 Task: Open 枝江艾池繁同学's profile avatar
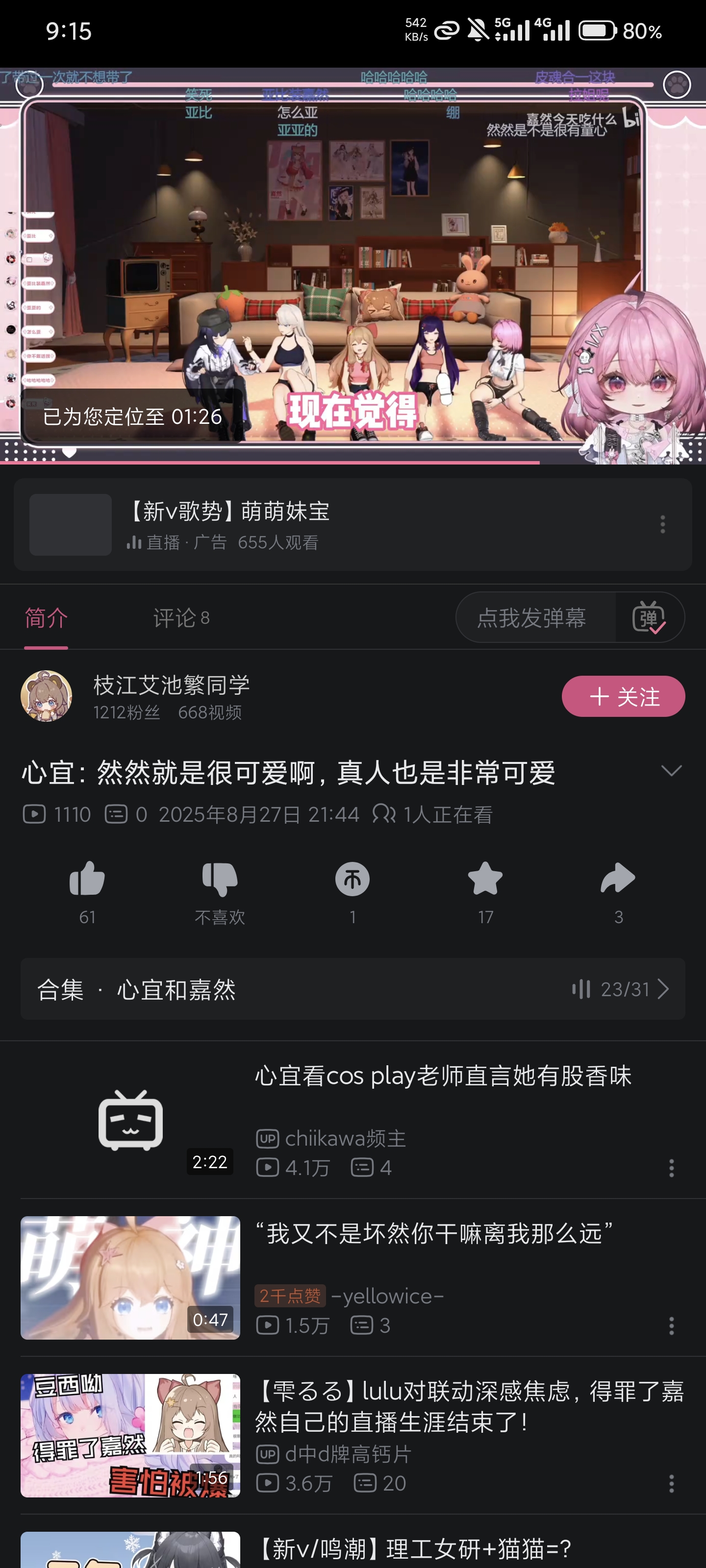46,696
